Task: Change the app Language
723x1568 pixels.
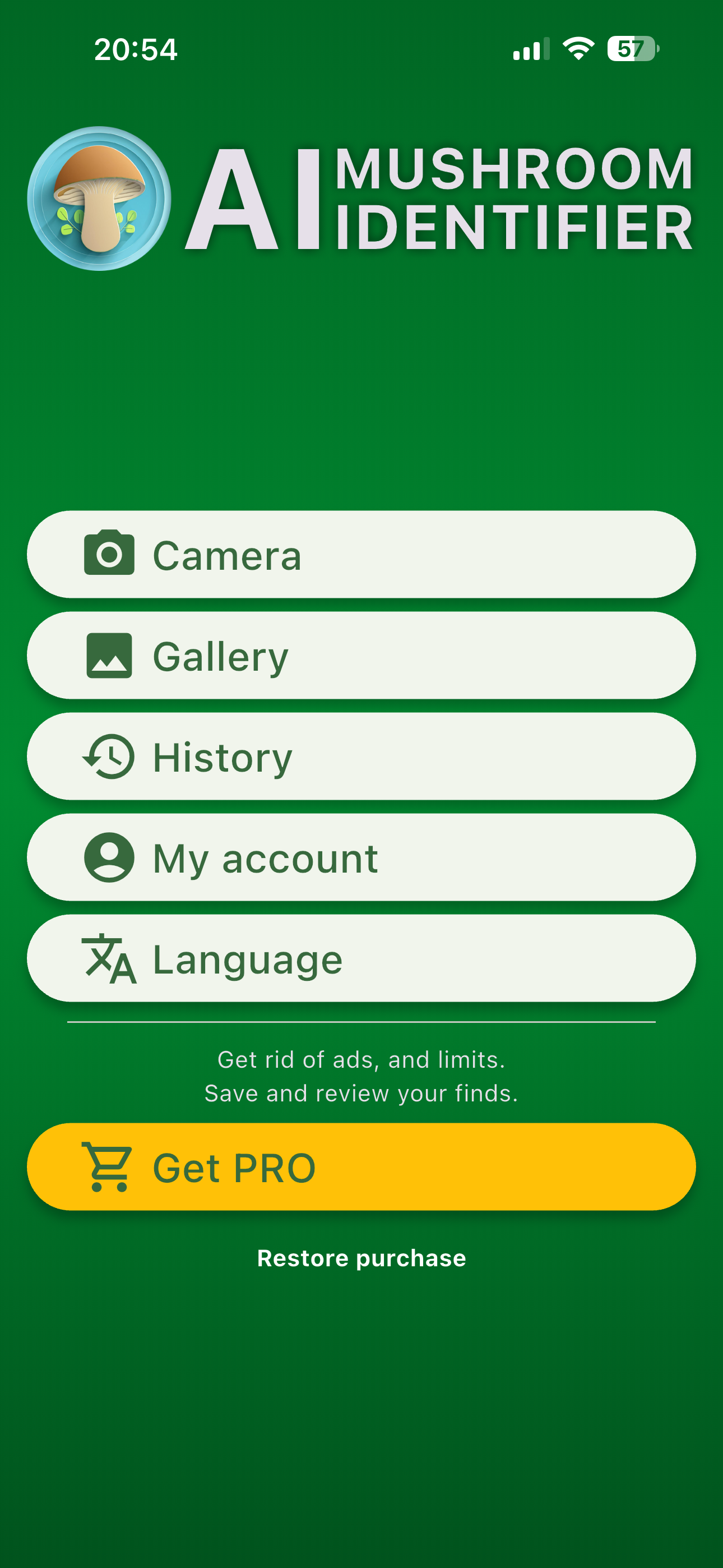Action: point(361,959)
